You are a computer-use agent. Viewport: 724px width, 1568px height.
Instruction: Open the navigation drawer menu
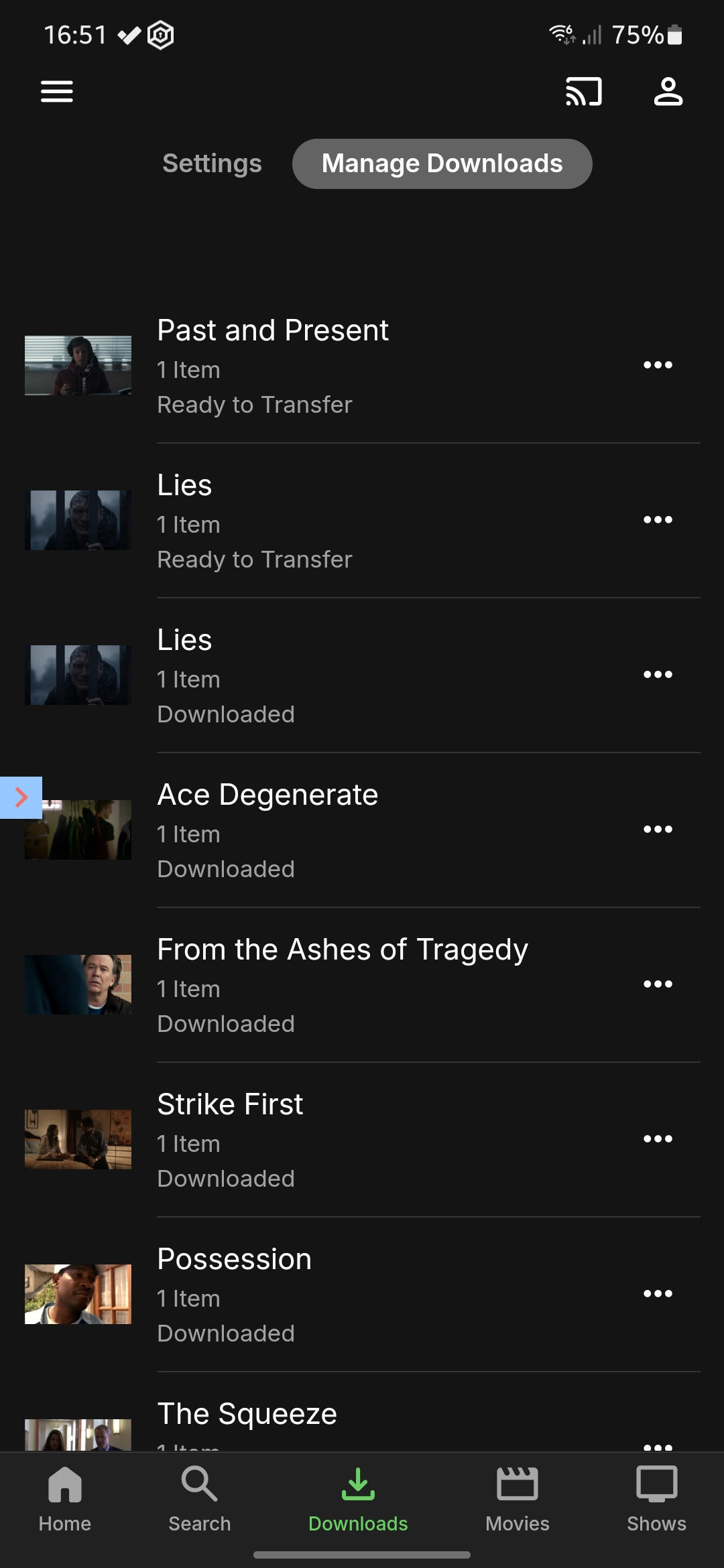(56, 92)
